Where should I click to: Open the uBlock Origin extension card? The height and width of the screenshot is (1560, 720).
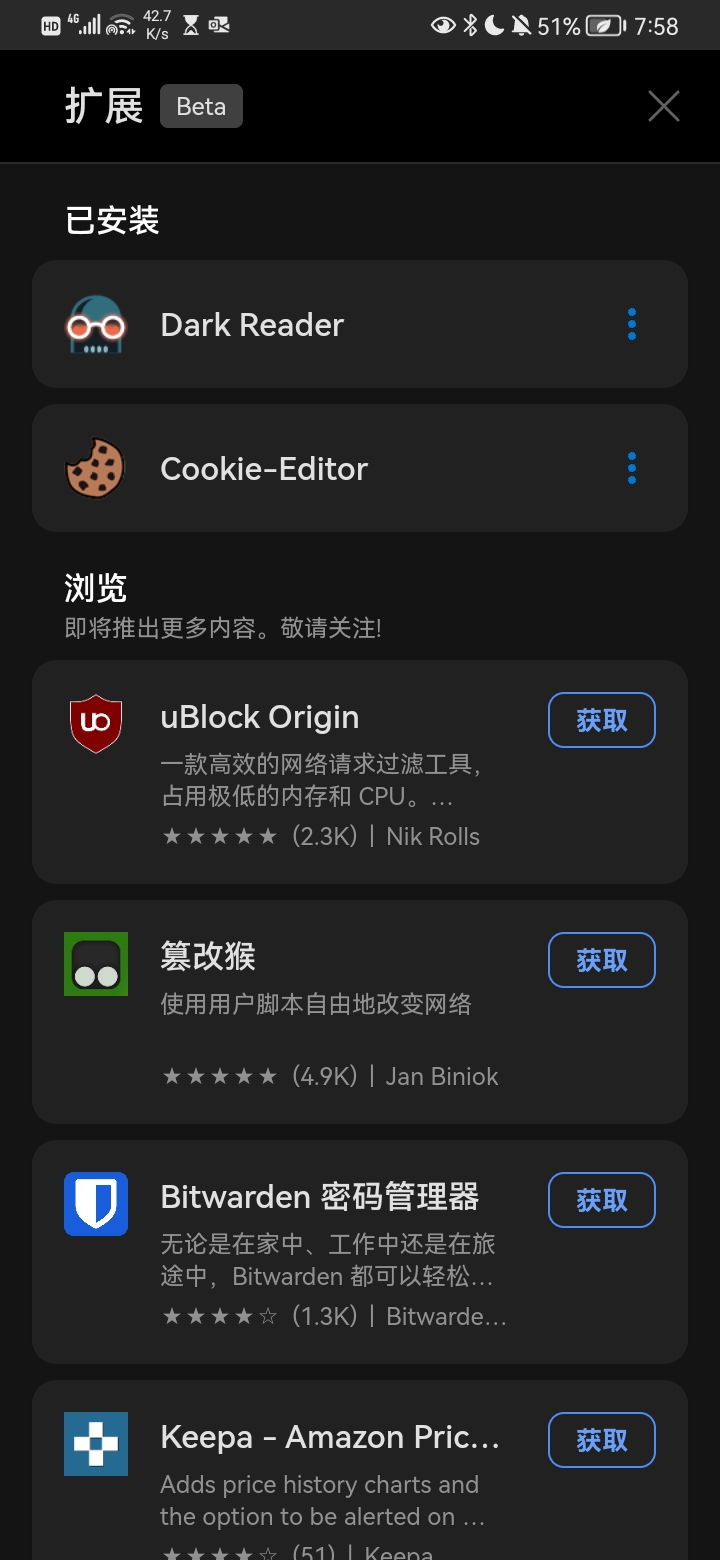(x=360, y=772)
